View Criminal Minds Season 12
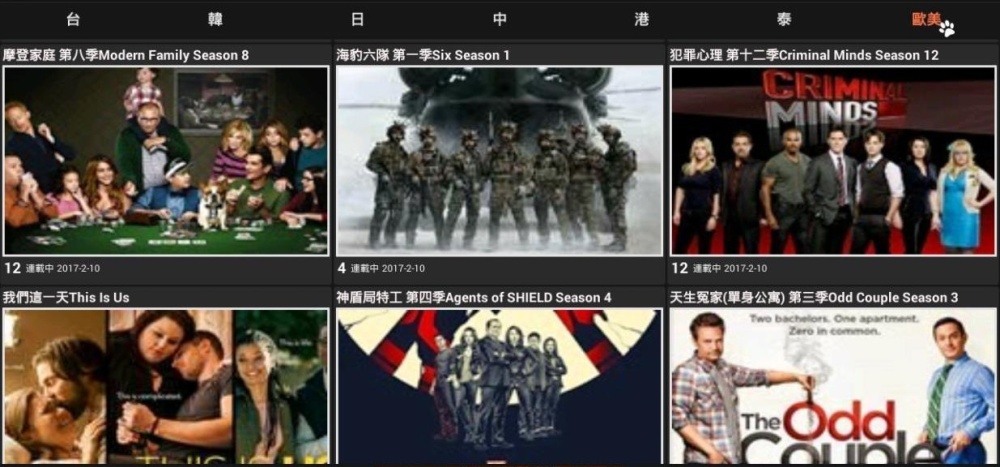Image resolution: width=1000 pixels, height=467 pixels. 833,160
